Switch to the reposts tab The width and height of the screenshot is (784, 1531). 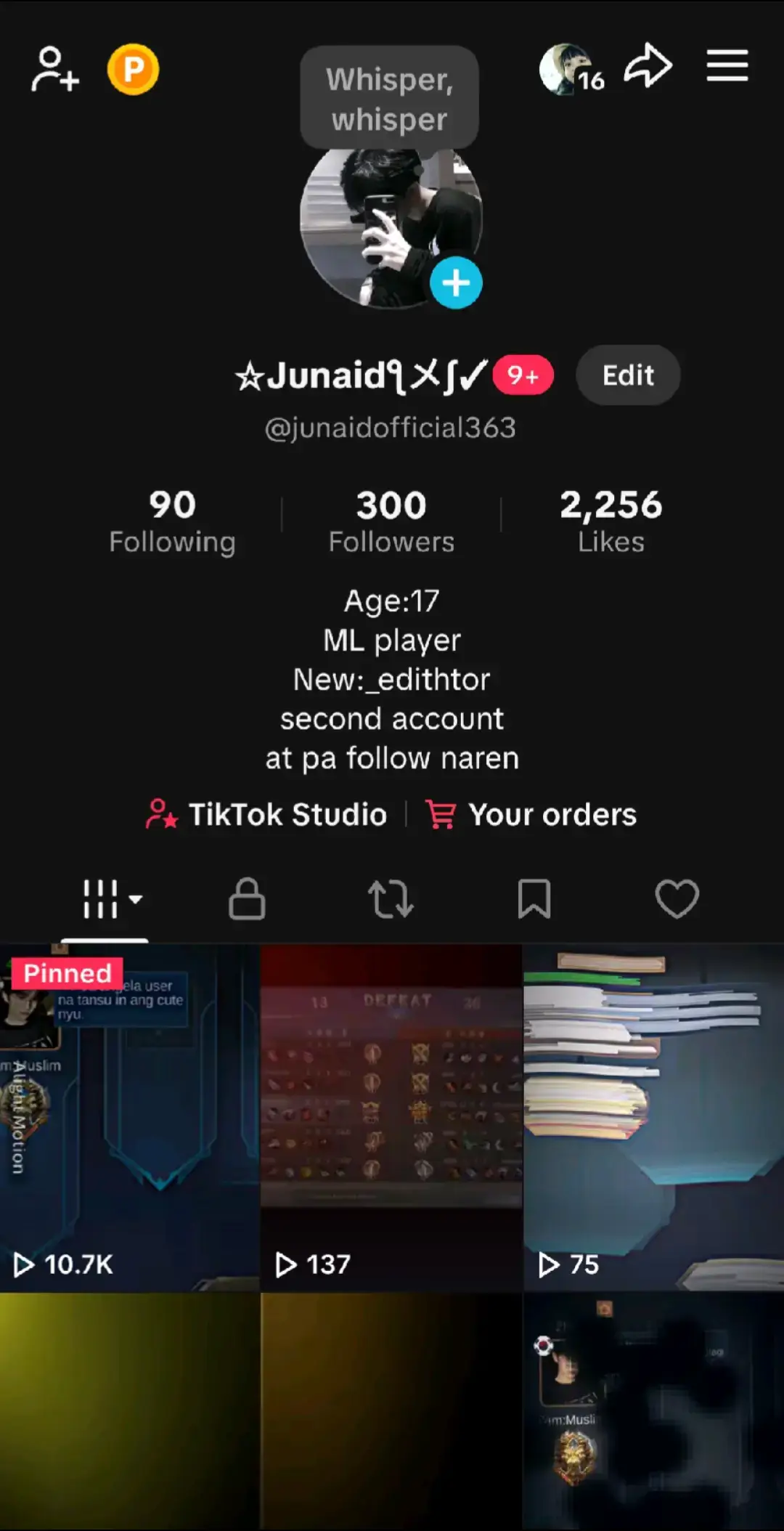tap(391, 899)
